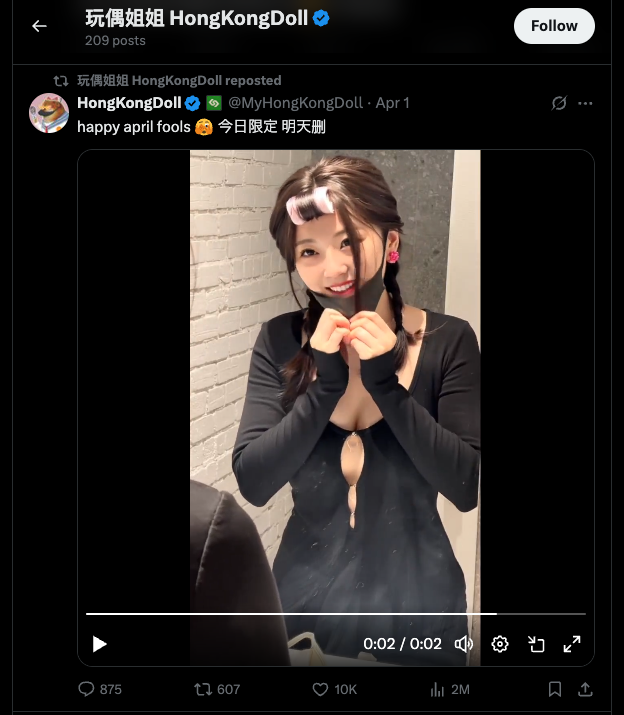Play the video
Screen dimensions: 624x715
point(99,644)
